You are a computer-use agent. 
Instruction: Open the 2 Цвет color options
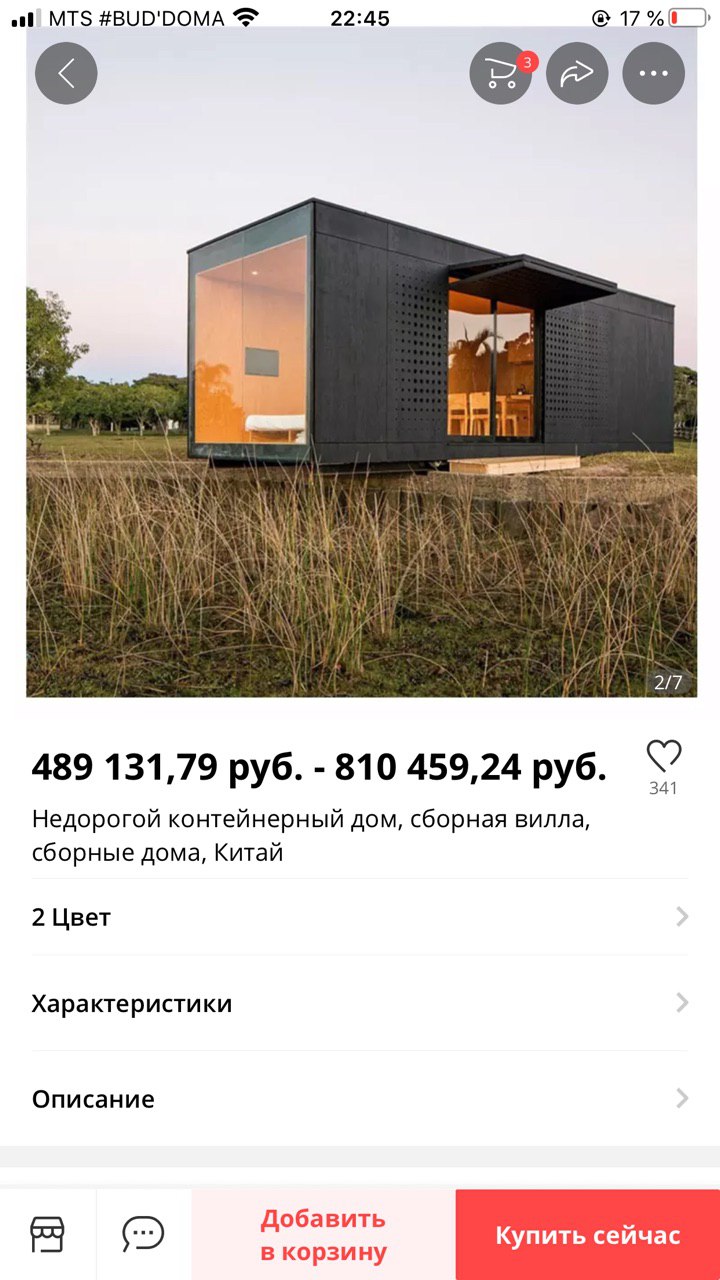click(360, 917)
